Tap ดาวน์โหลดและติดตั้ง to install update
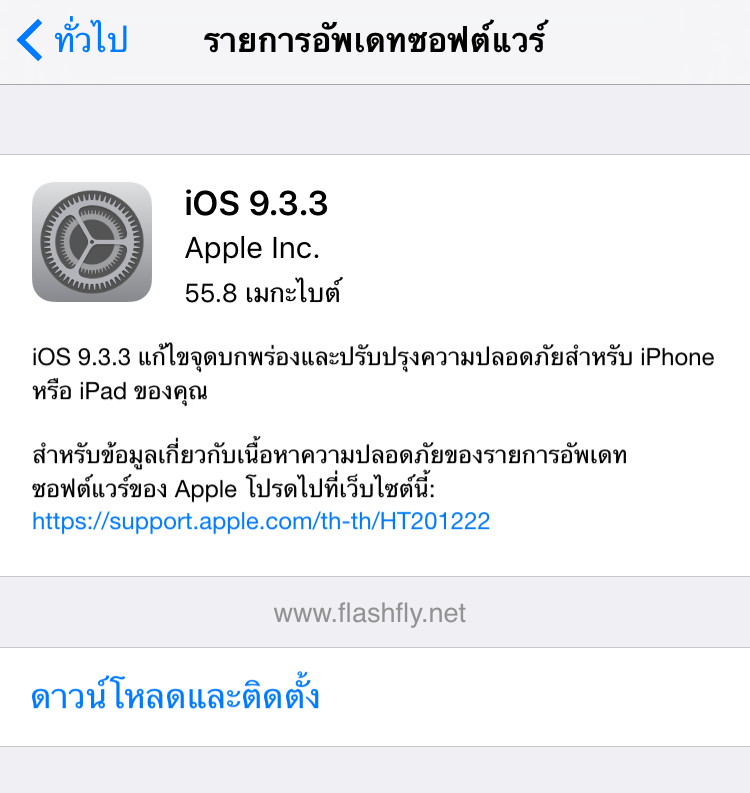This screenshot has height=793, width=750. pos(176,697)
